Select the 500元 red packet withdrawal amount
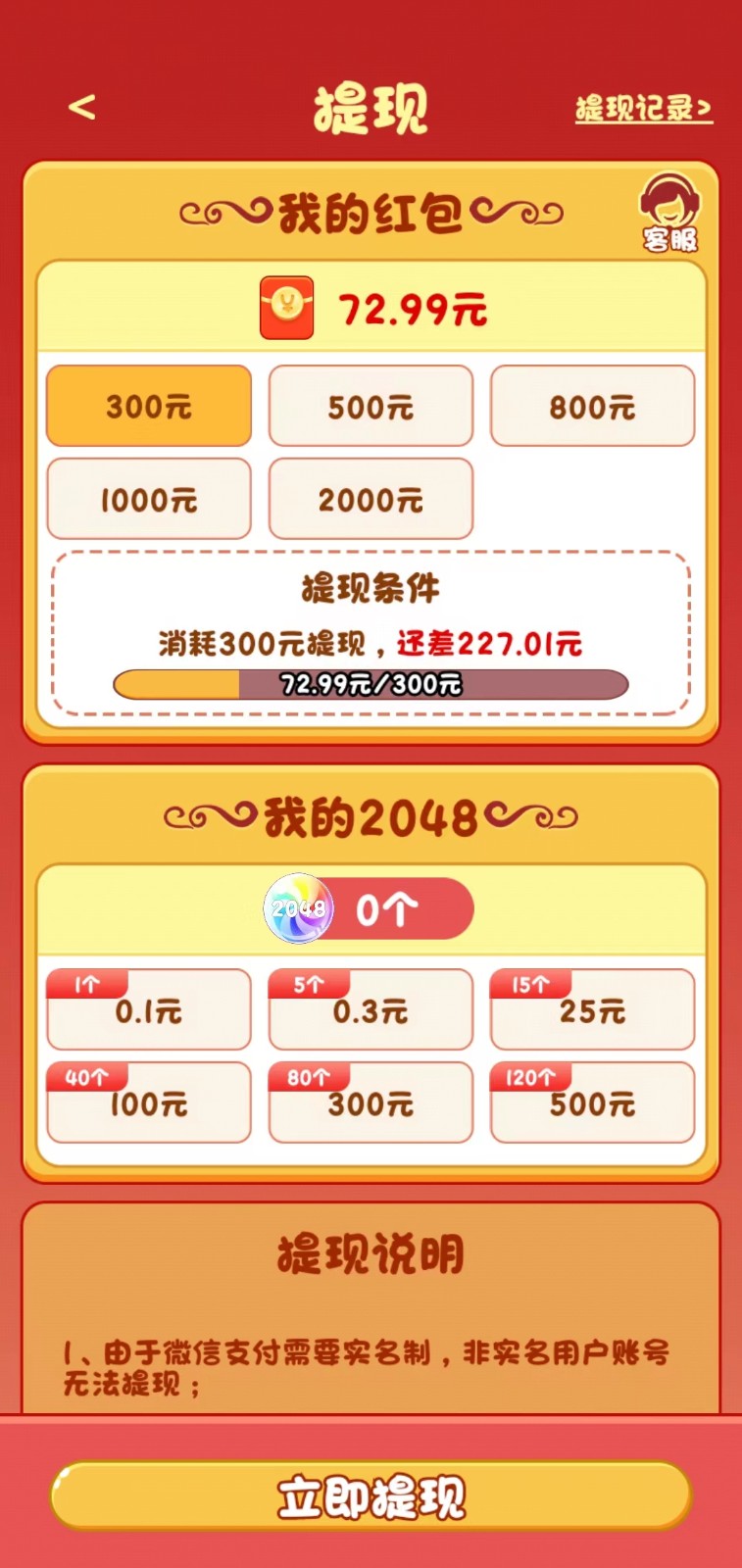This screenshot has height=1568, width=742. tap(371, 406)
